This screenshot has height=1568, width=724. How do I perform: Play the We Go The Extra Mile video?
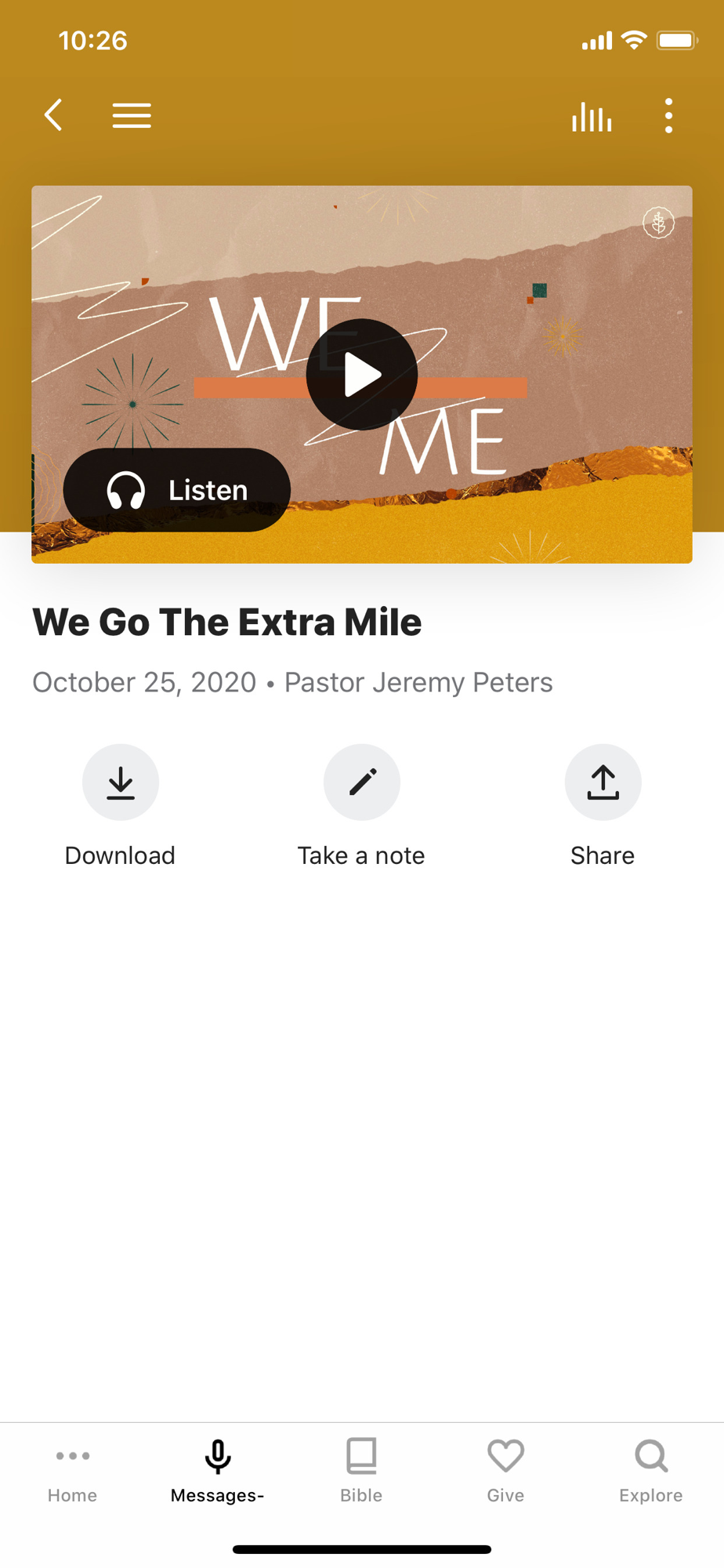pyautogui.click(x=362, y=375)
